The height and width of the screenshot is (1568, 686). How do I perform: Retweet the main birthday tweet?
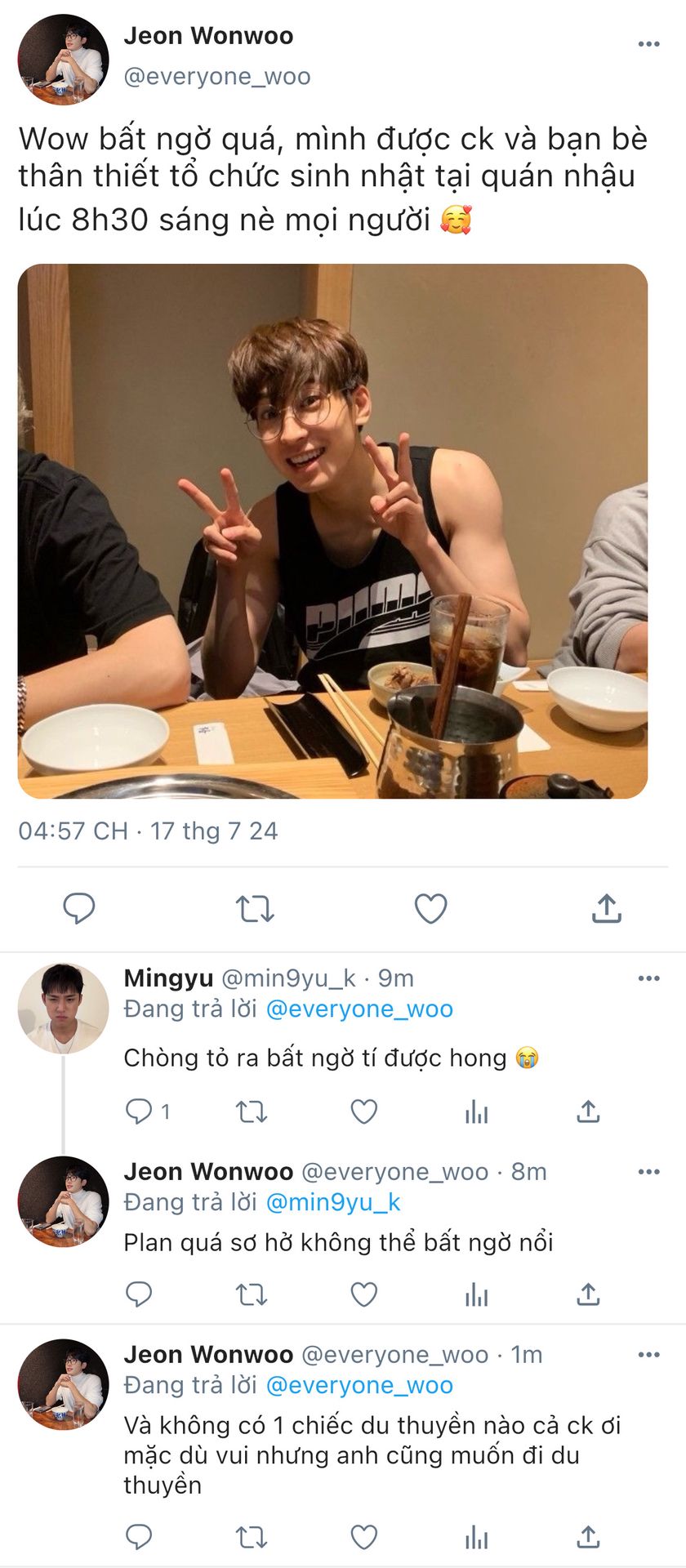(255, 908)
